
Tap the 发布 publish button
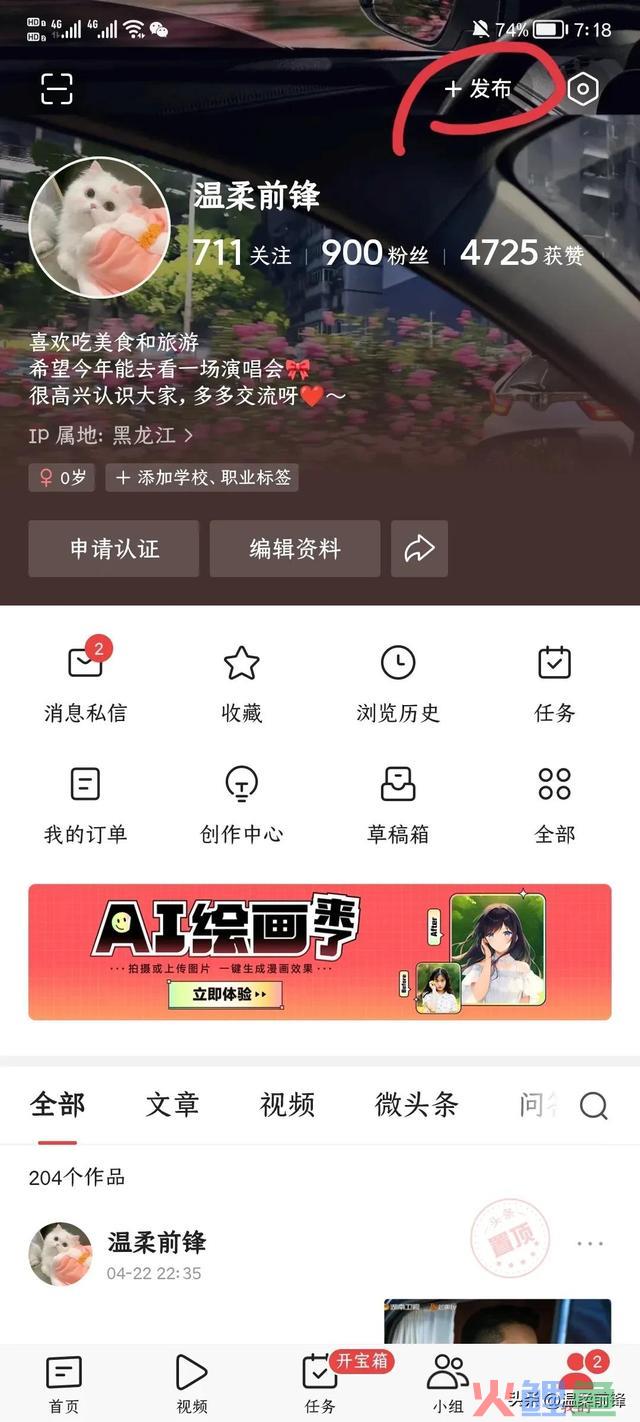click(x=478, y=89)
